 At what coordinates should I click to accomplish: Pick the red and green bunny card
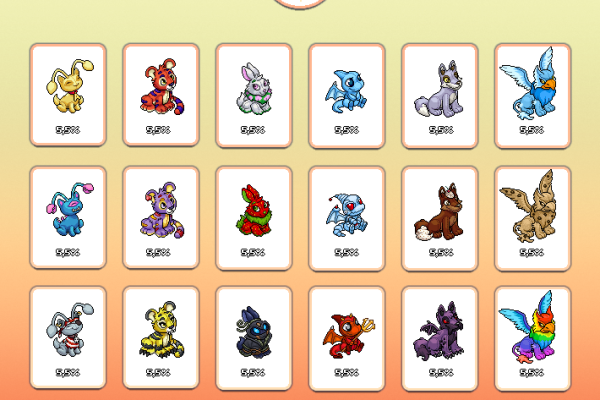(x=254, y=217)
